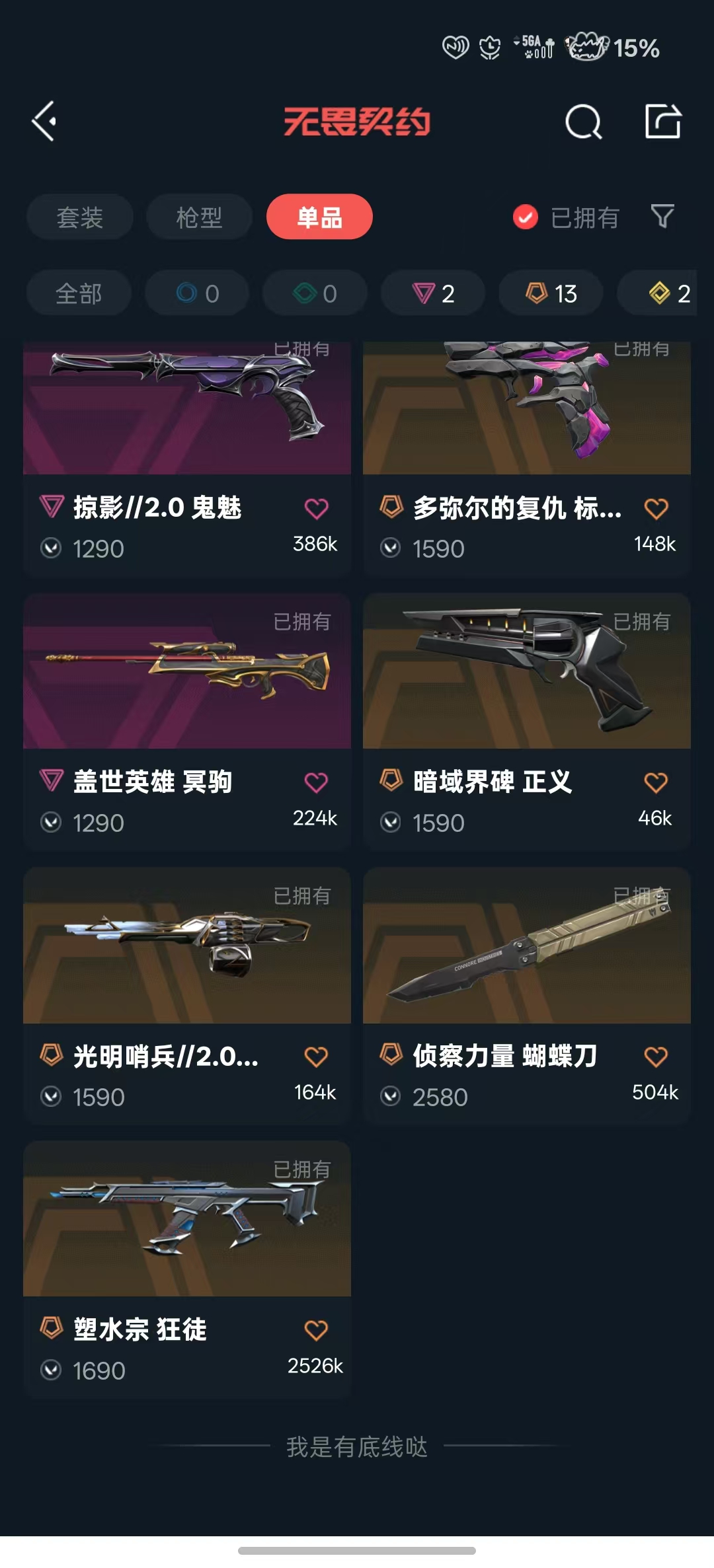Viewport: 714px width, 1568px height.
Task: Select the 单品 tab
Action: [x=319, y=217]
